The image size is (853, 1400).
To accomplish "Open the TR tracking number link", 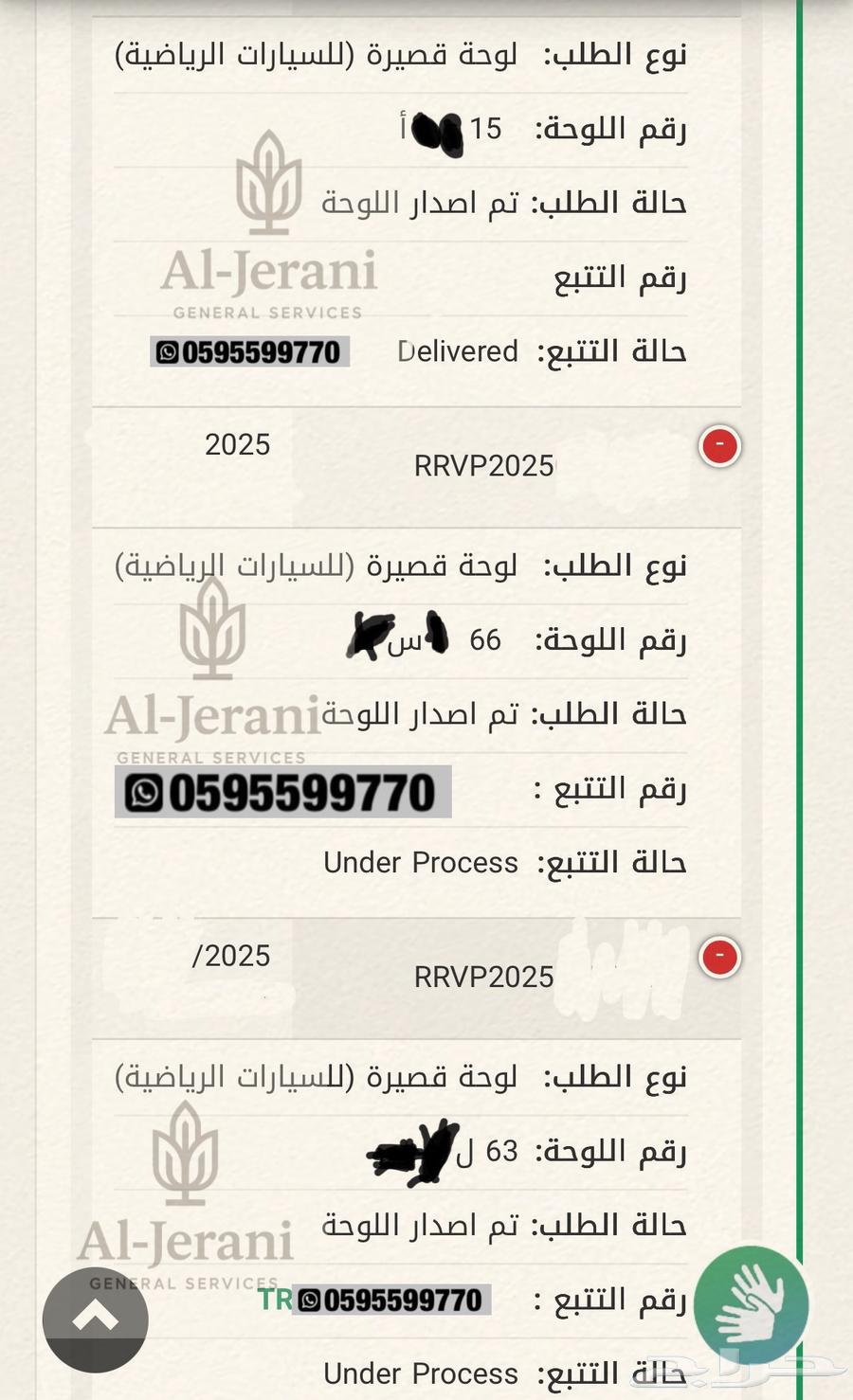I will click(x=276, y=1300).
